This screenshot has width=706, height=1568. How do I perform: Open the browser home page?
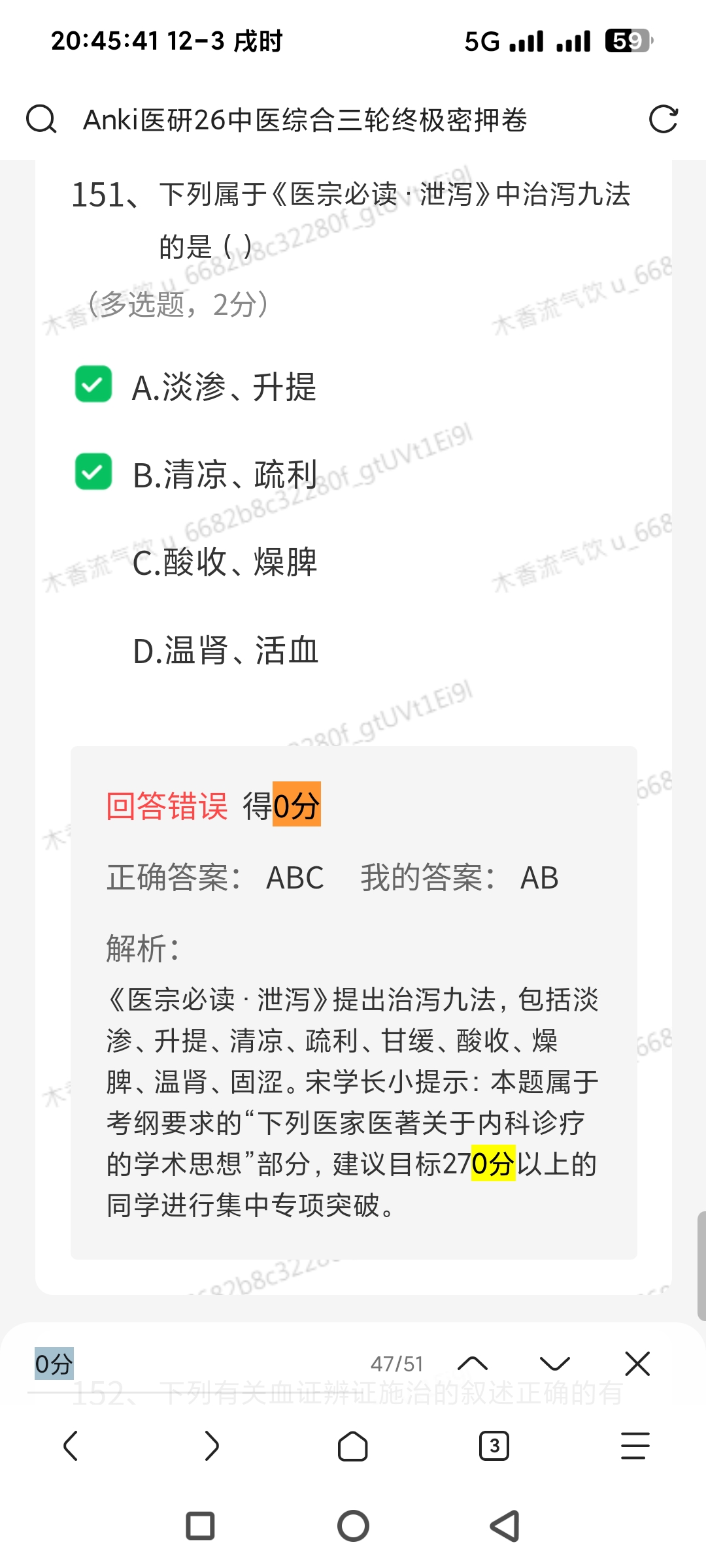353,1446
